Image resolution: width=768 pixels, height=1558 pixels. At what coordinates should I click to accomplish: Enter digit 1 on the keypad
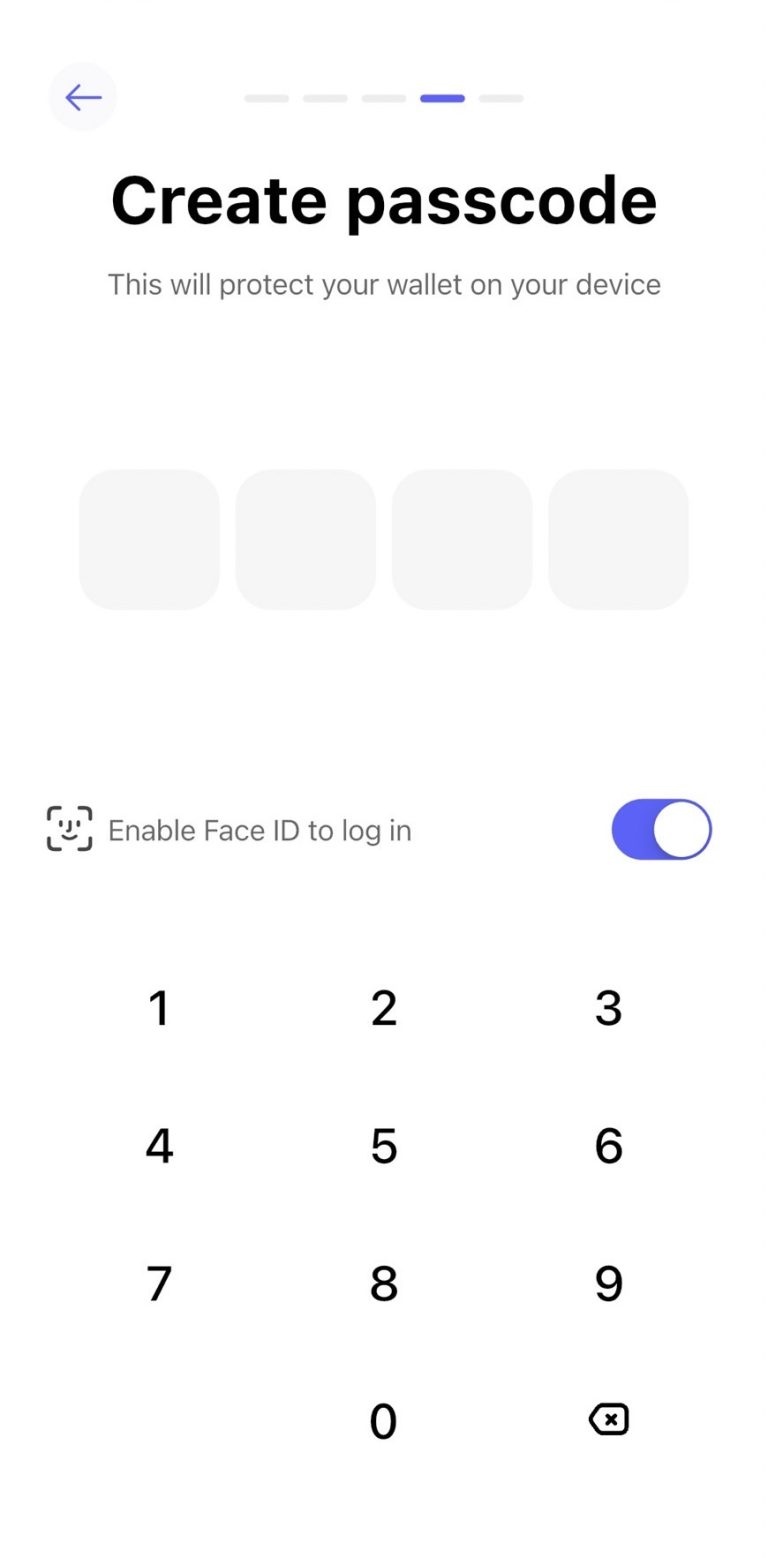point(159,1008)
